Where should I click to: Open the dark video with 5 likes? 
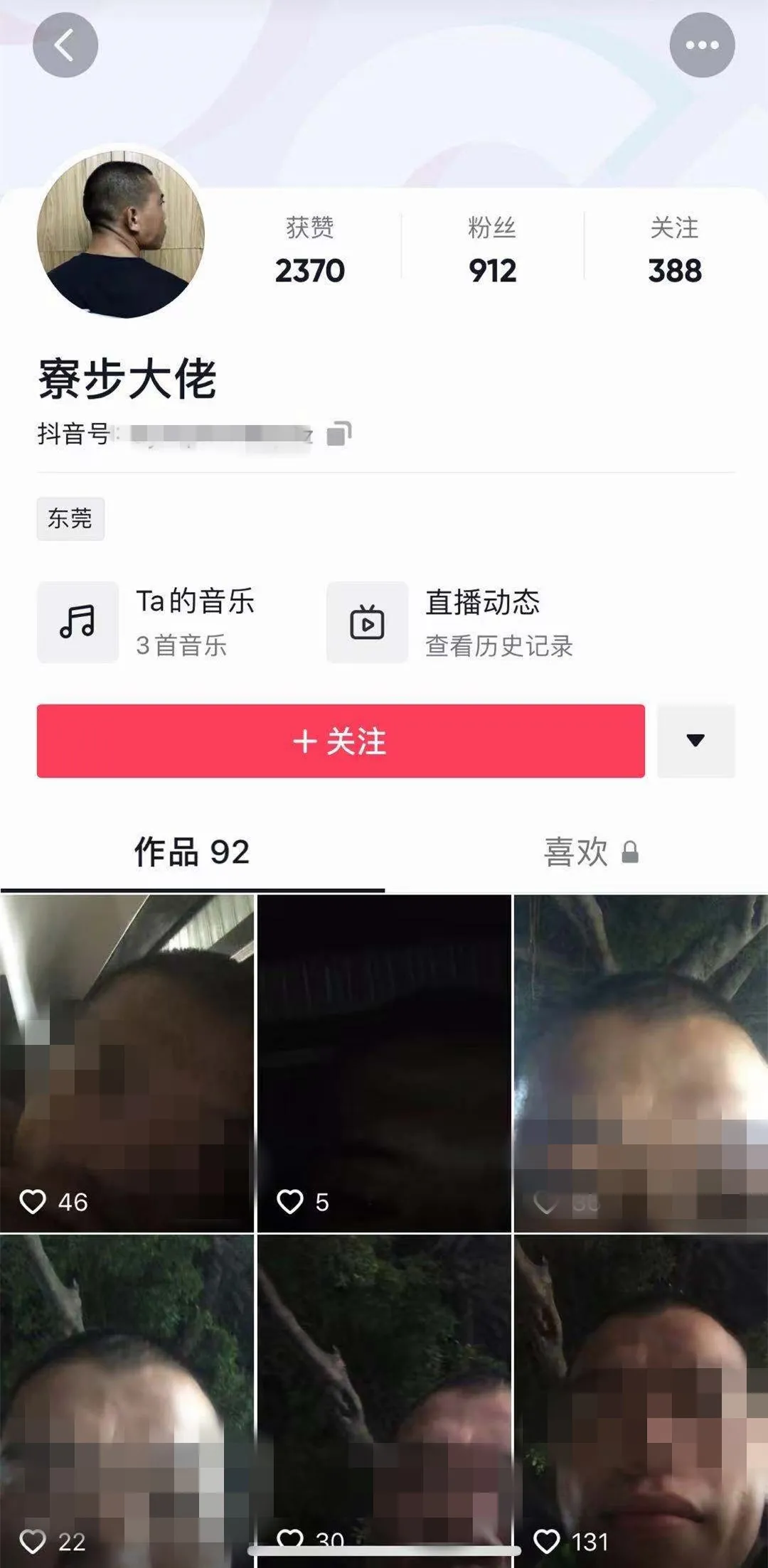point(384,1063)
